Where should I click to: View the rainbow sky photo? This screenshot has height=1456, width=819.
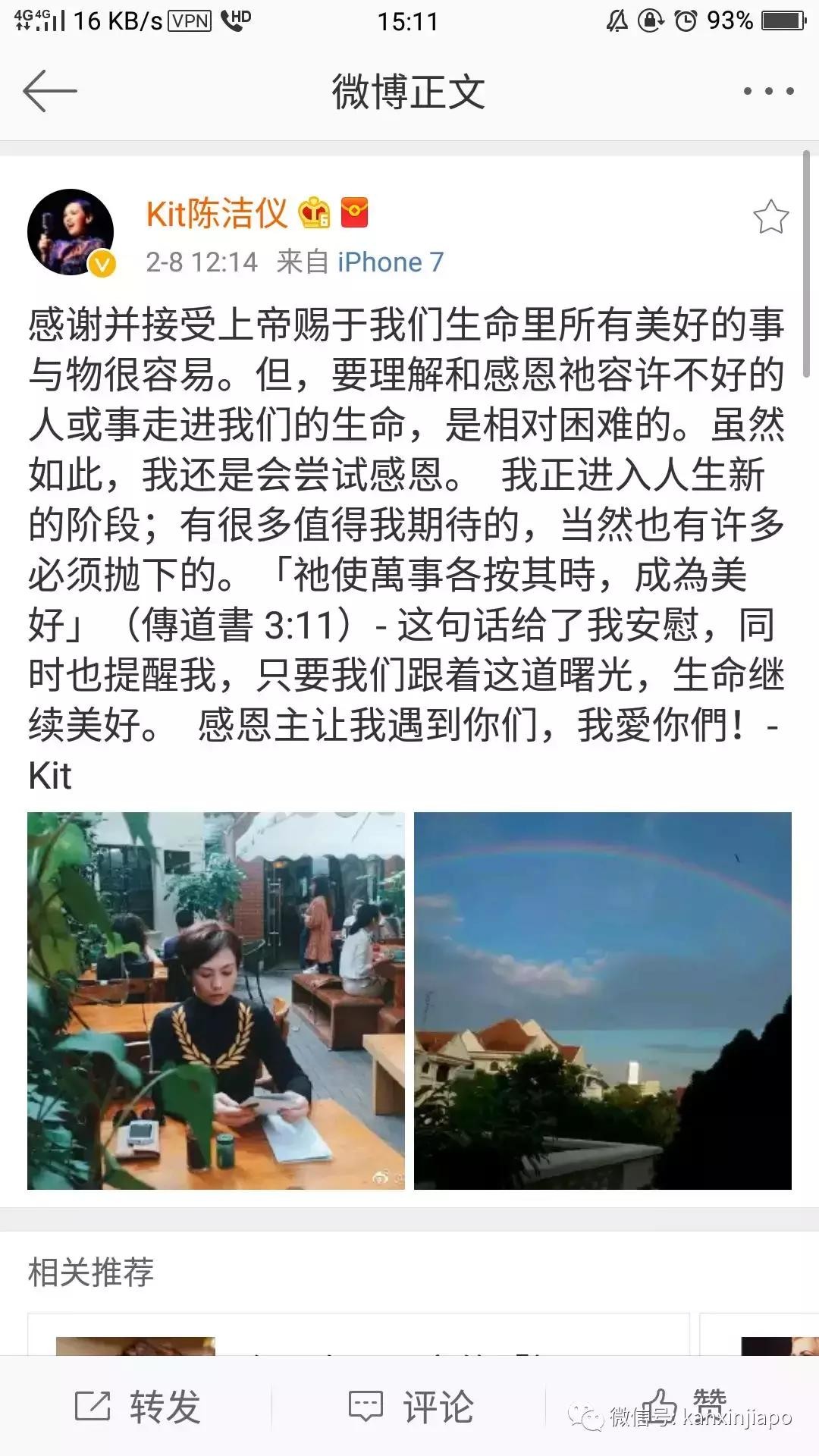[602, 1000]
